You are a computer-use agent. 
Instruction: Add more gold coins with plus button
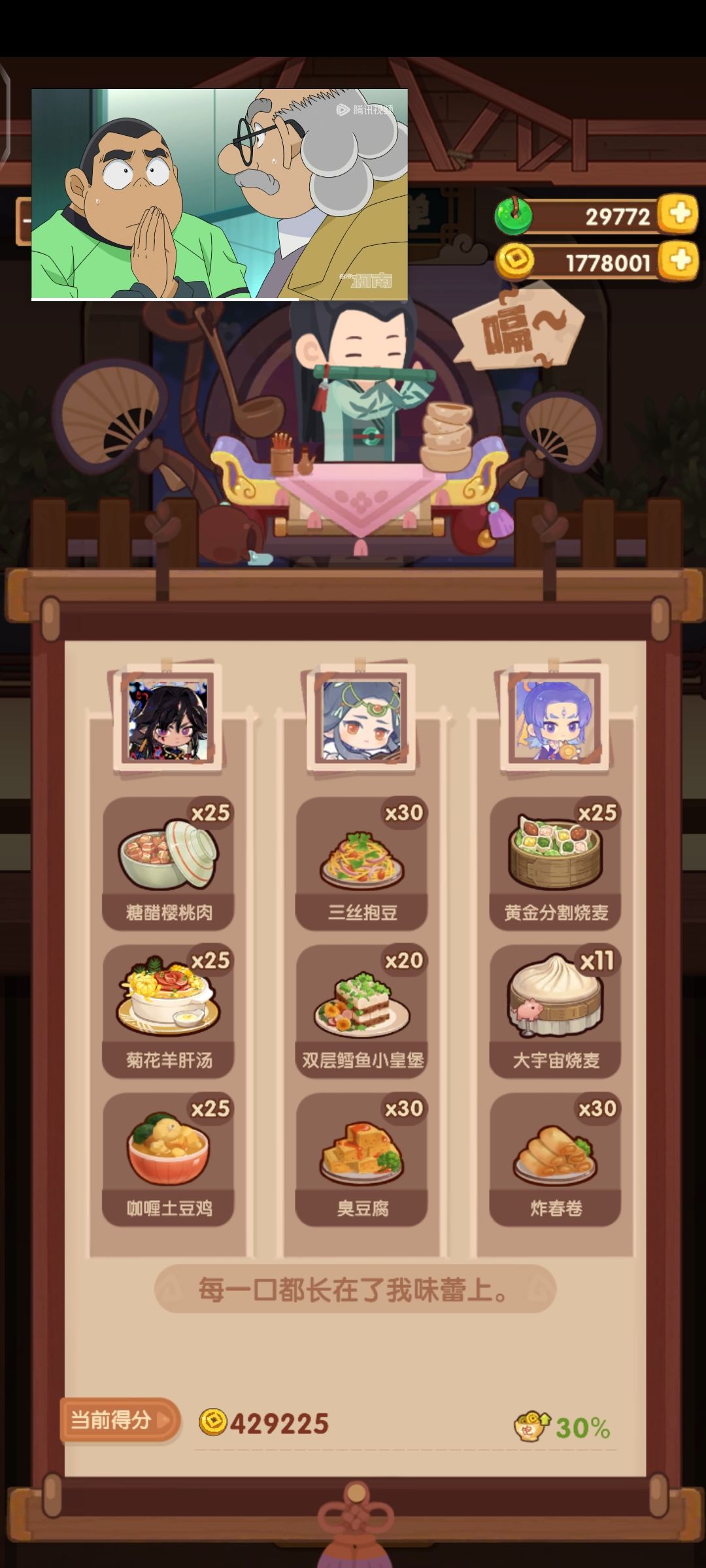pyautogui.click(x=679, y=261)
